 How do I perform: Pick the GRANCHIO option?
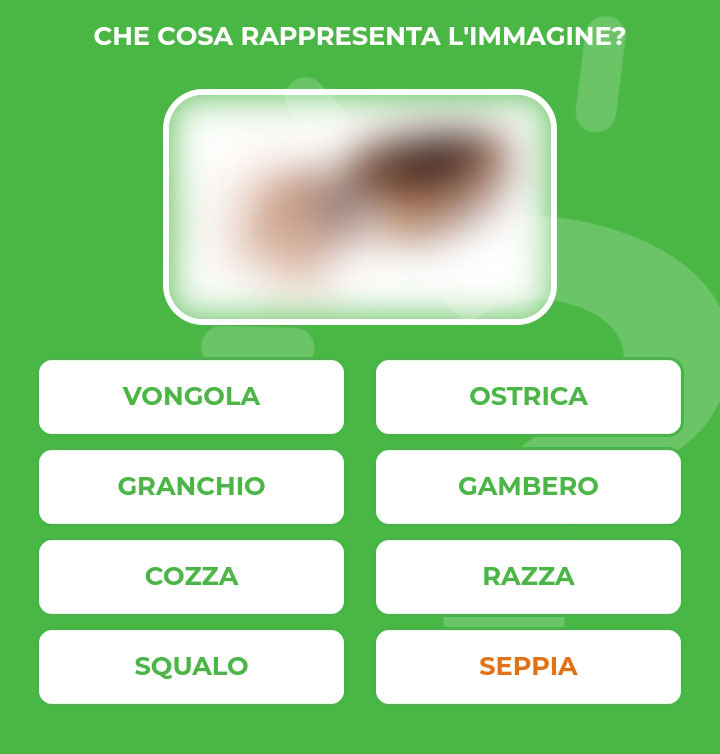point(191,487)
